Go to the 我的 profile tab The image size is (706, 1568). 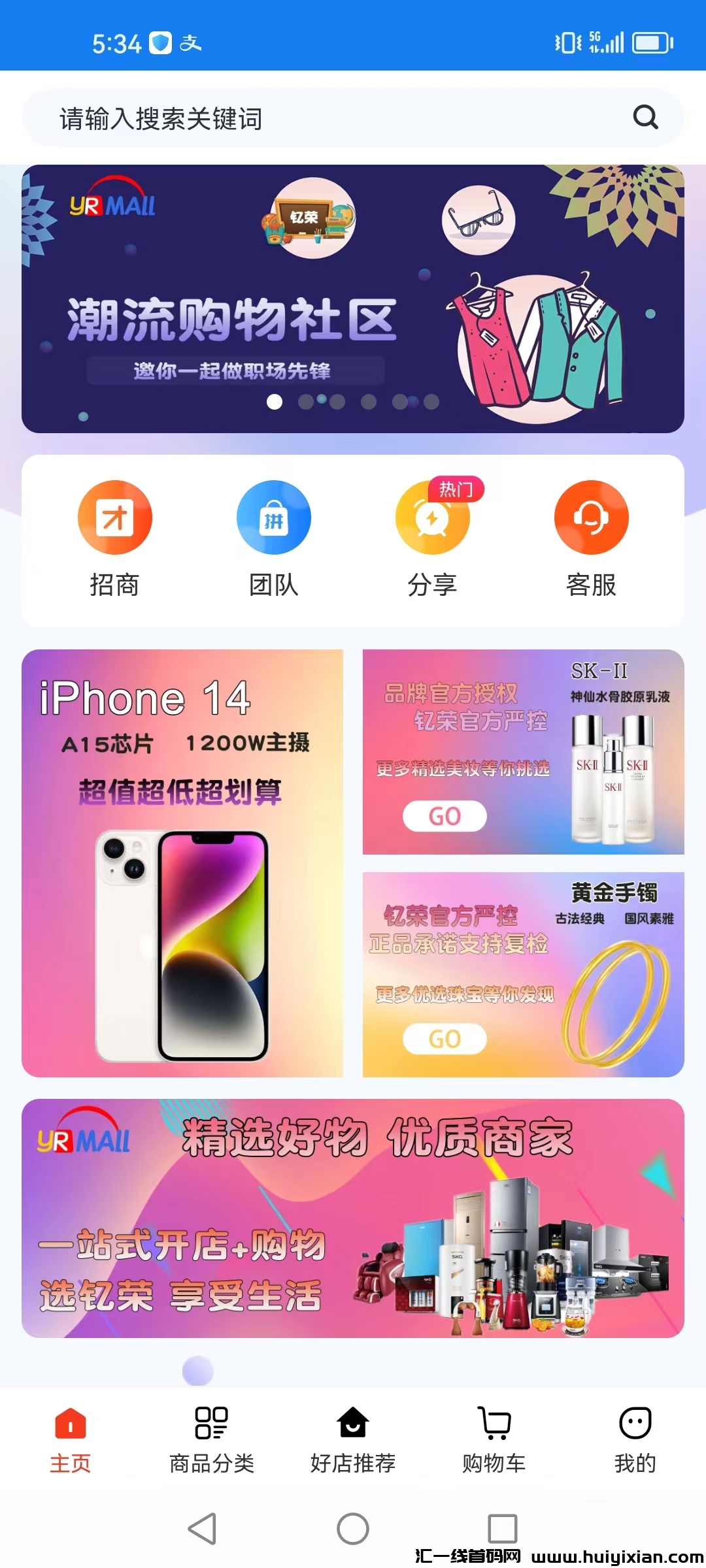tap(635, 1439)
